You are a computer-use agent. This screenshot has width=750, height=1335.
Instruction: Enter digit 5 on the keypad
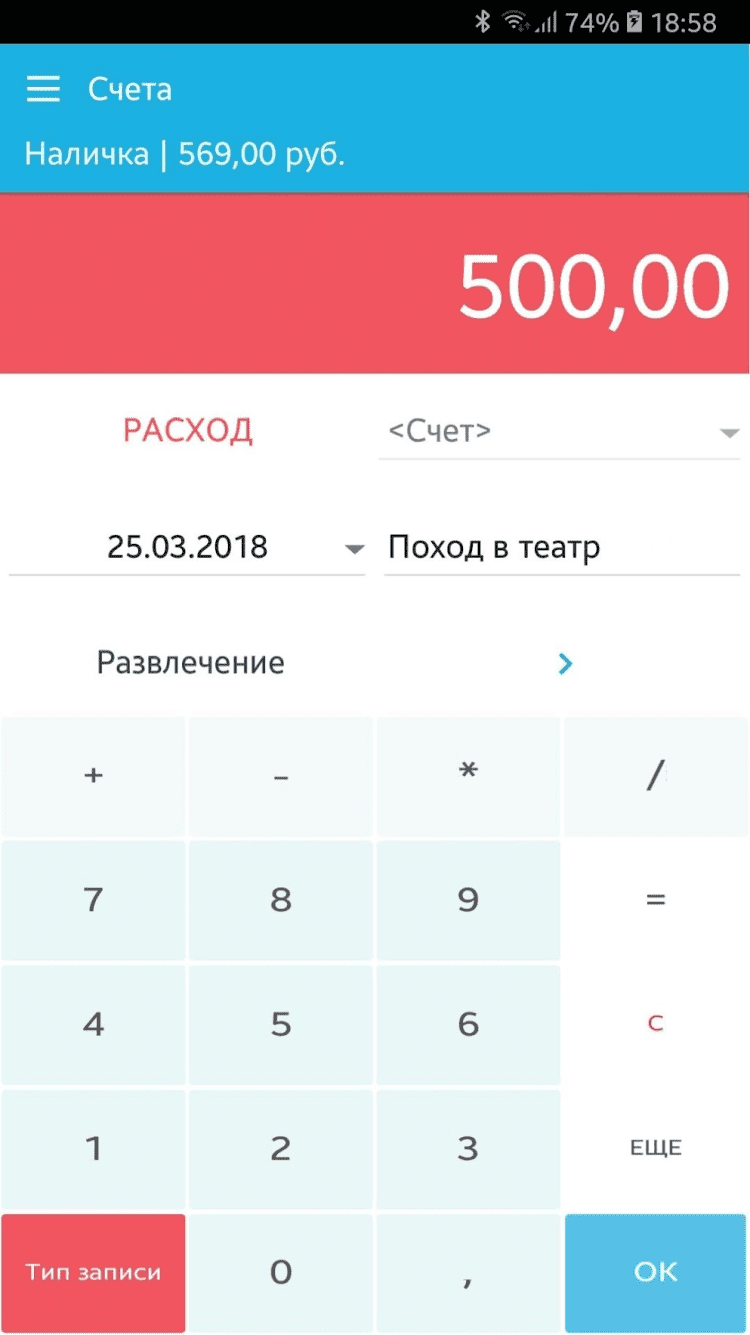coord(281,1024)
